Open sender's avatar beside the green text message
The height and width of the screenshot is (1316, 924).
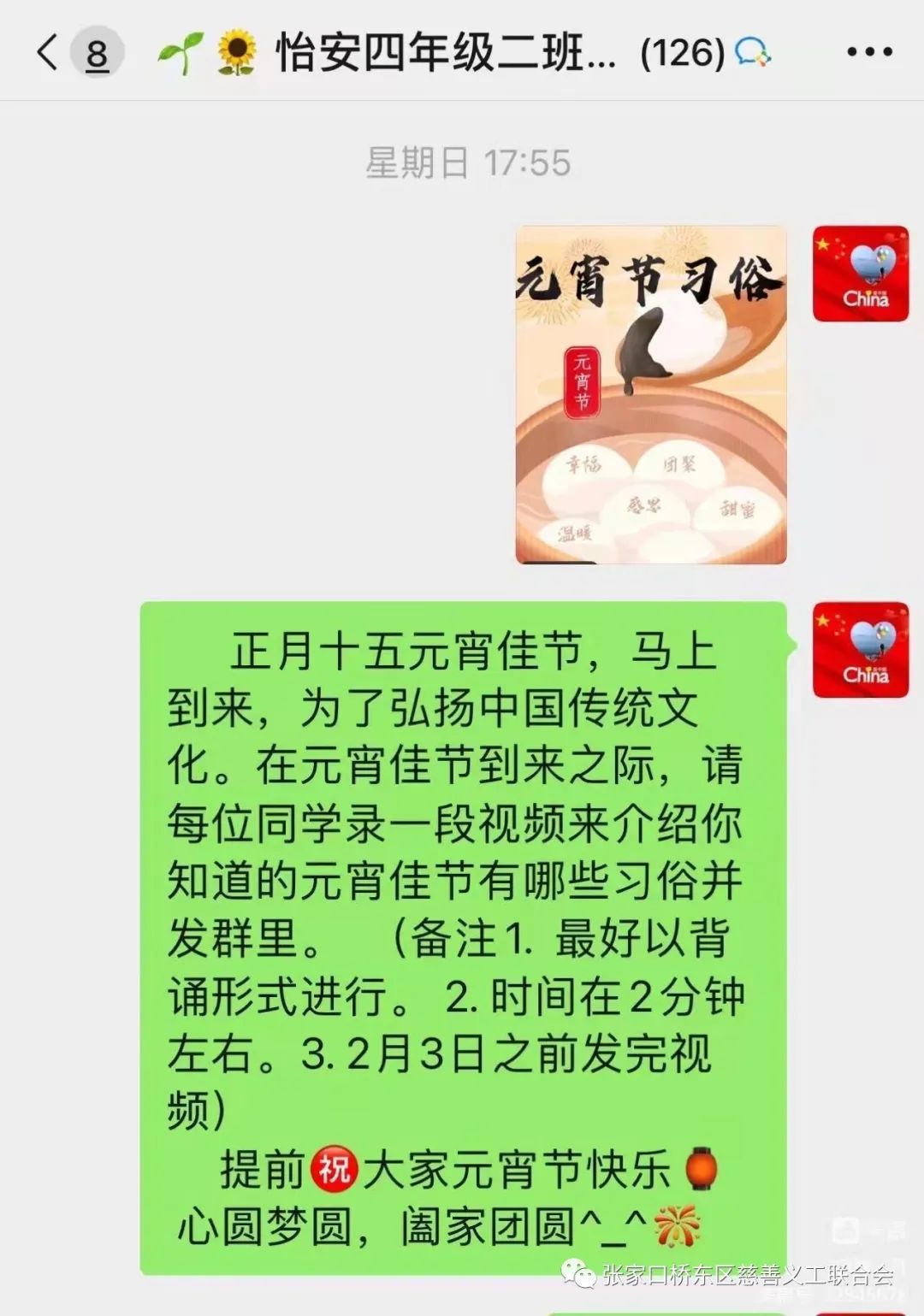point(860,650)
